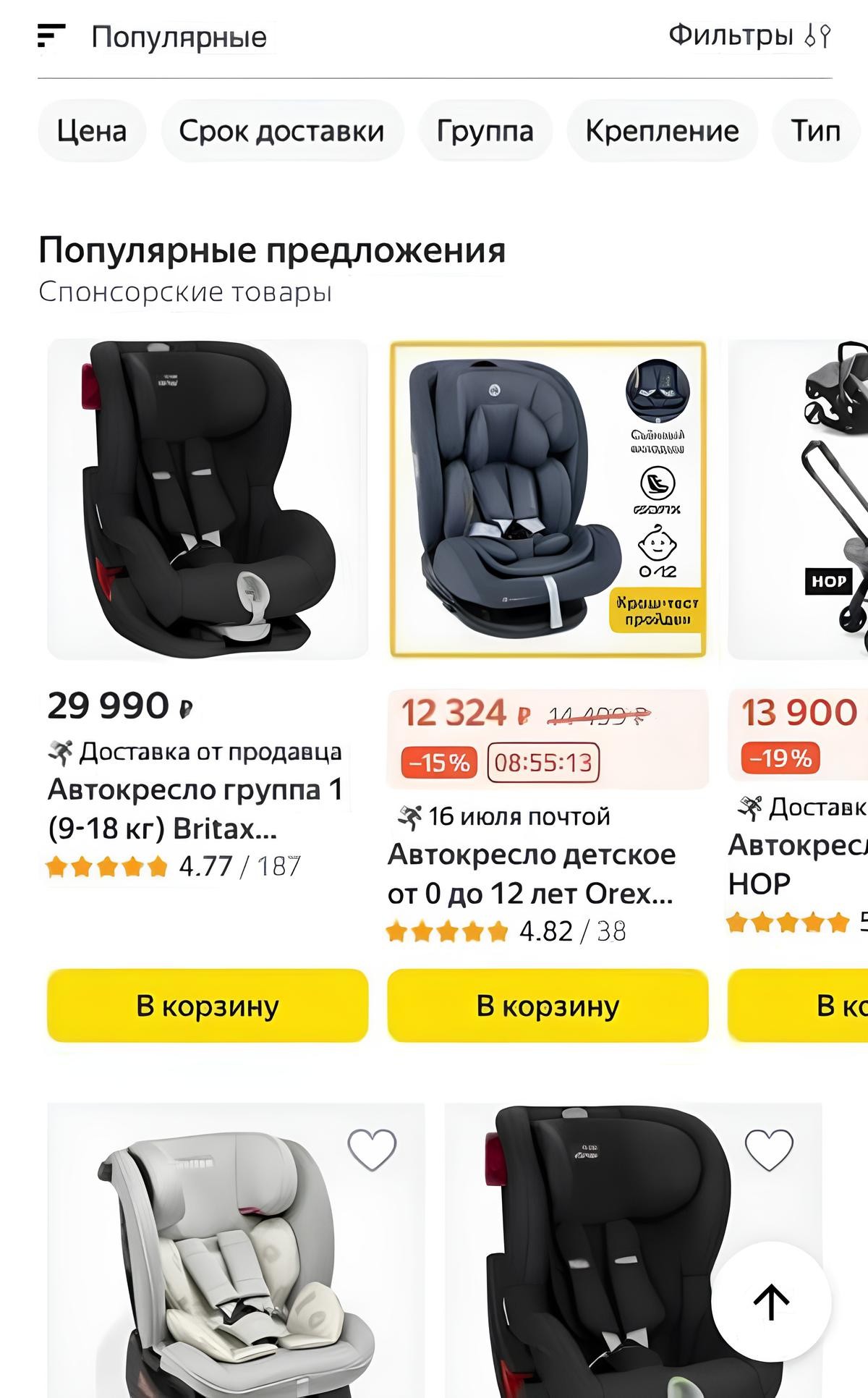Open the Фильтры panel
Viewport: 868px width, 1398px height.
(749, 35)
